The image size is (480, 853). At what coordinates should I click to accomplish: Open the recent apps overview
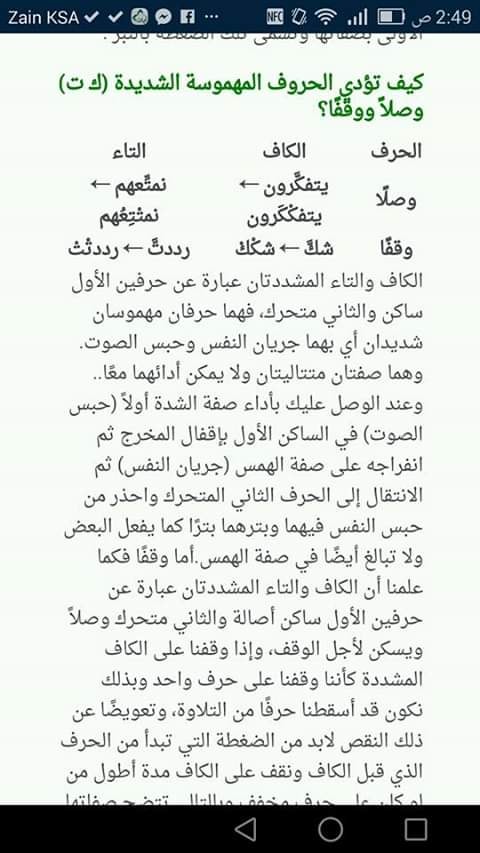pyautogui.click(x=416, y=829)
